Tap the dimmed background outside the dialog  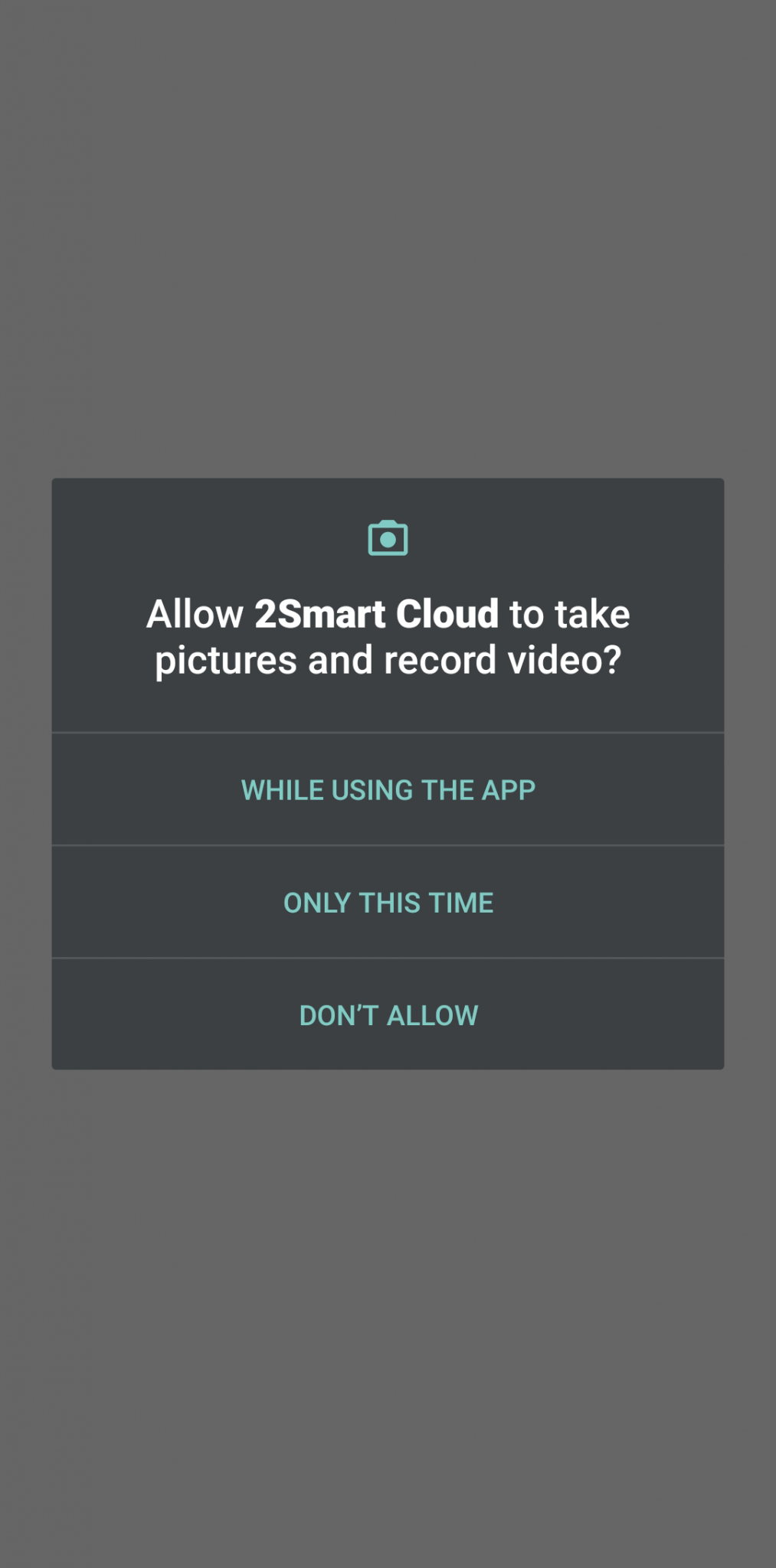coord(388,230)
